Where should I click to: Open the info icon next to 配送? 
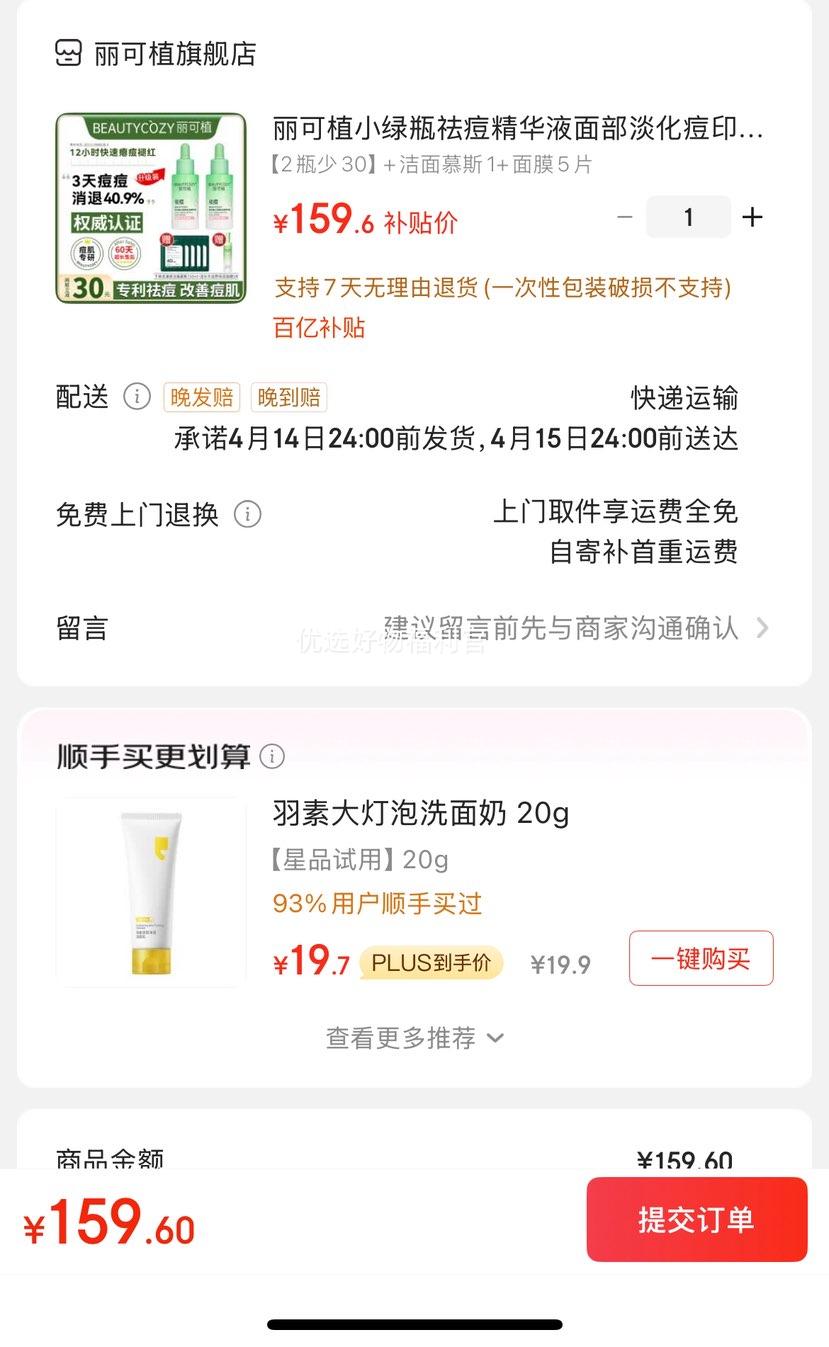pyautogui.click(x=137, y=397)
